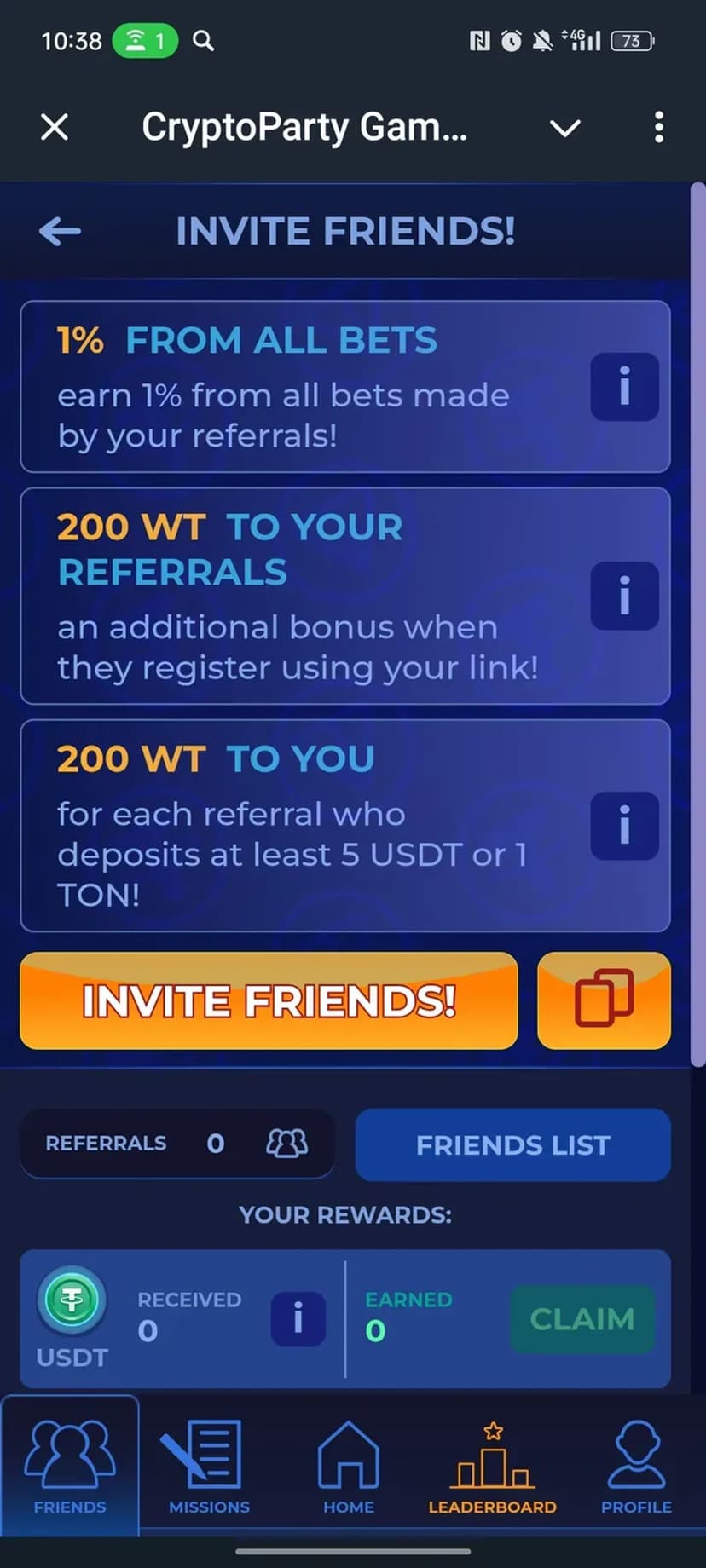Go to the Home tab
Image resolution: width=706 pixels, height=1568 pixels.
(x=348, y=1467)
